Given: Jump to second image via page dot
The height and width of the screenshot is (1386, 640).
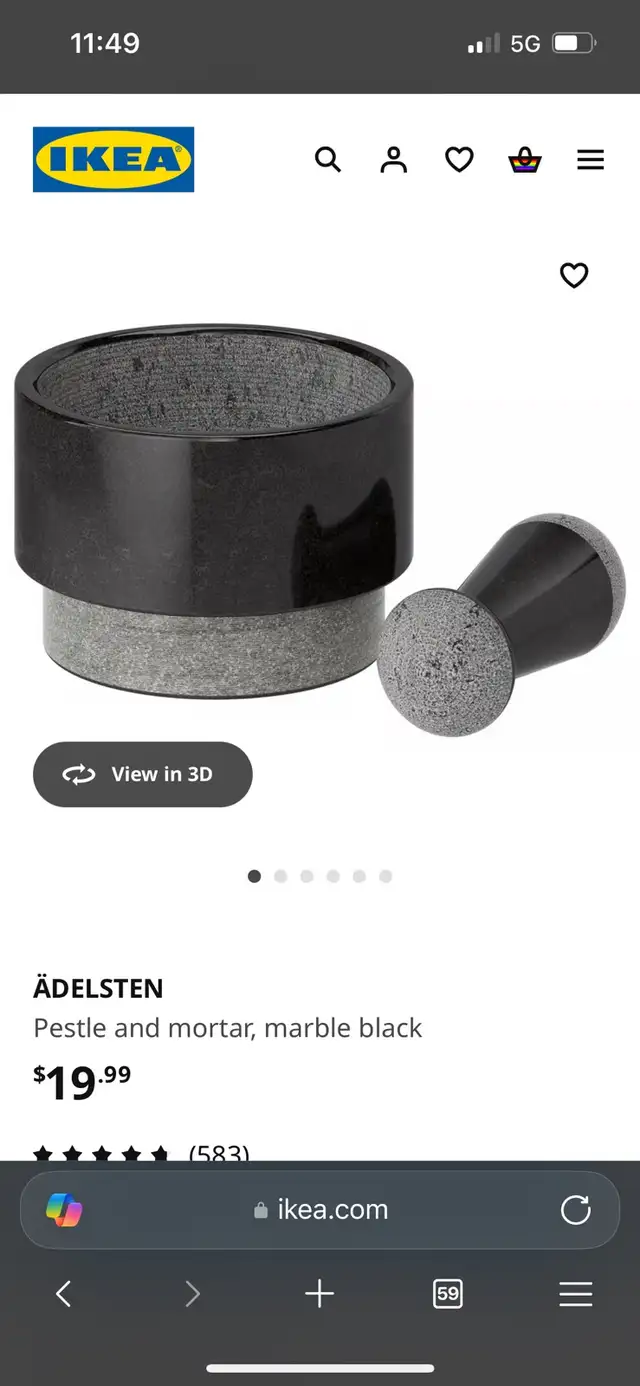Looking at the screenshot, I should pos(281,876).
